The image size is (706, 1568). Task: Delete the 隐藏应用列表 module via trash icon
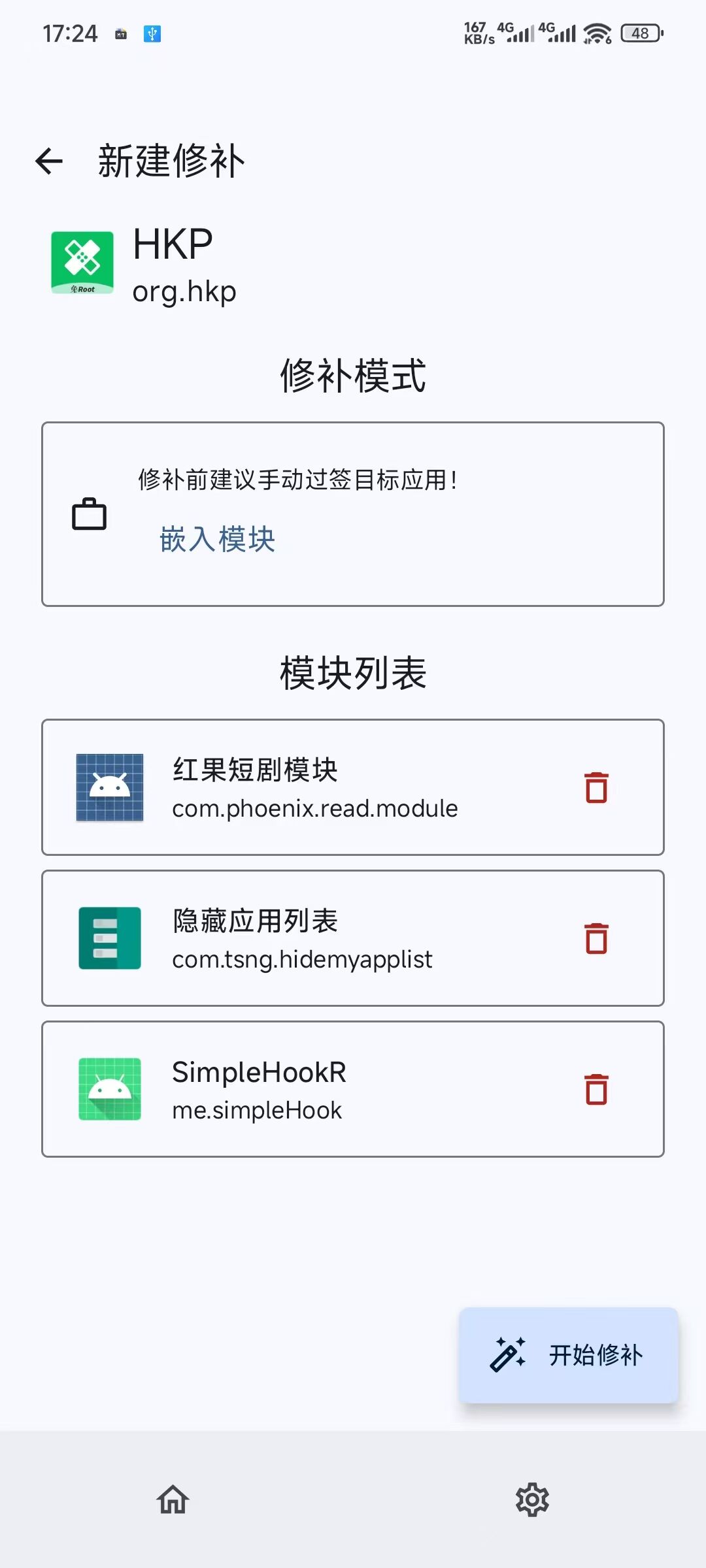coord(596,939)
